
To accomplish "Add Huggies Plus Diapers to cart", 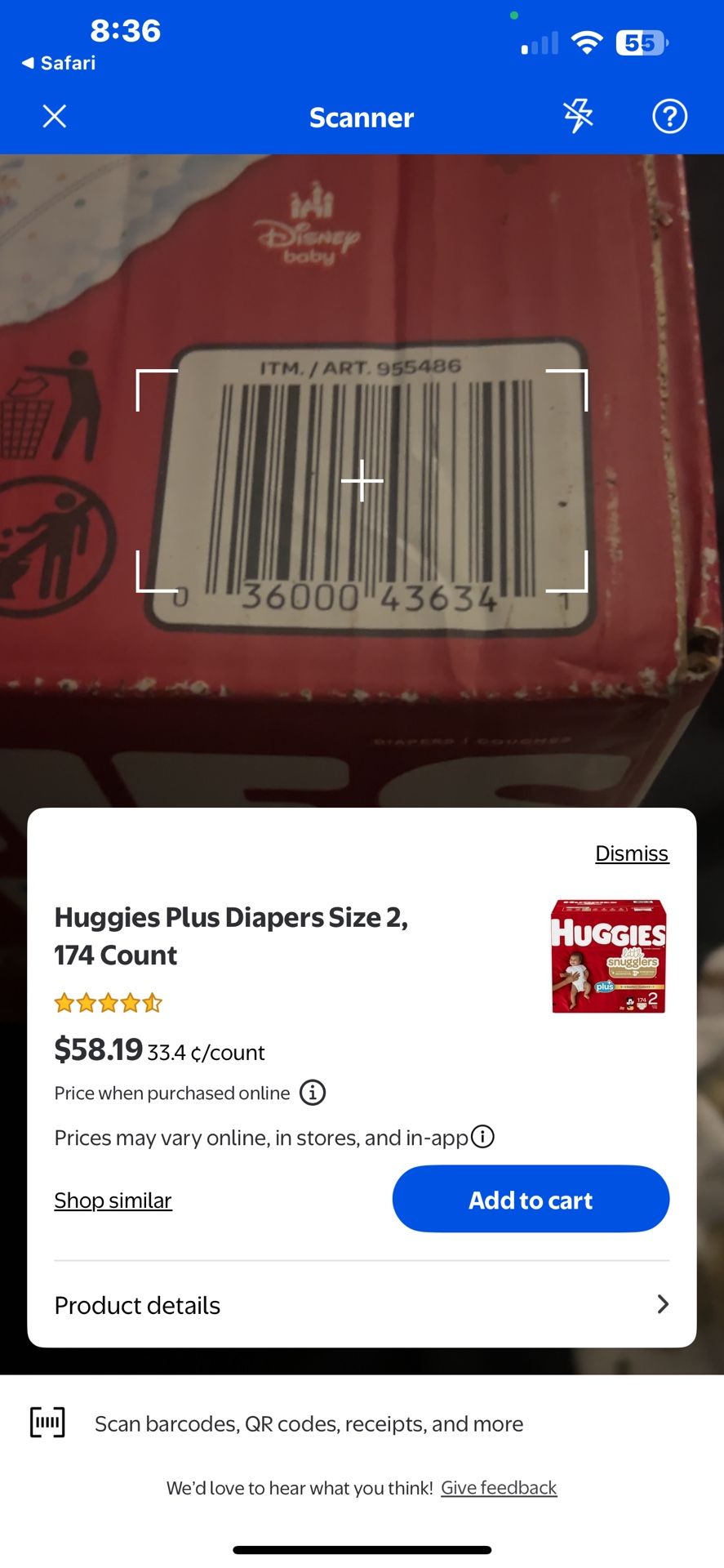I will click(x=531, y=1199).
